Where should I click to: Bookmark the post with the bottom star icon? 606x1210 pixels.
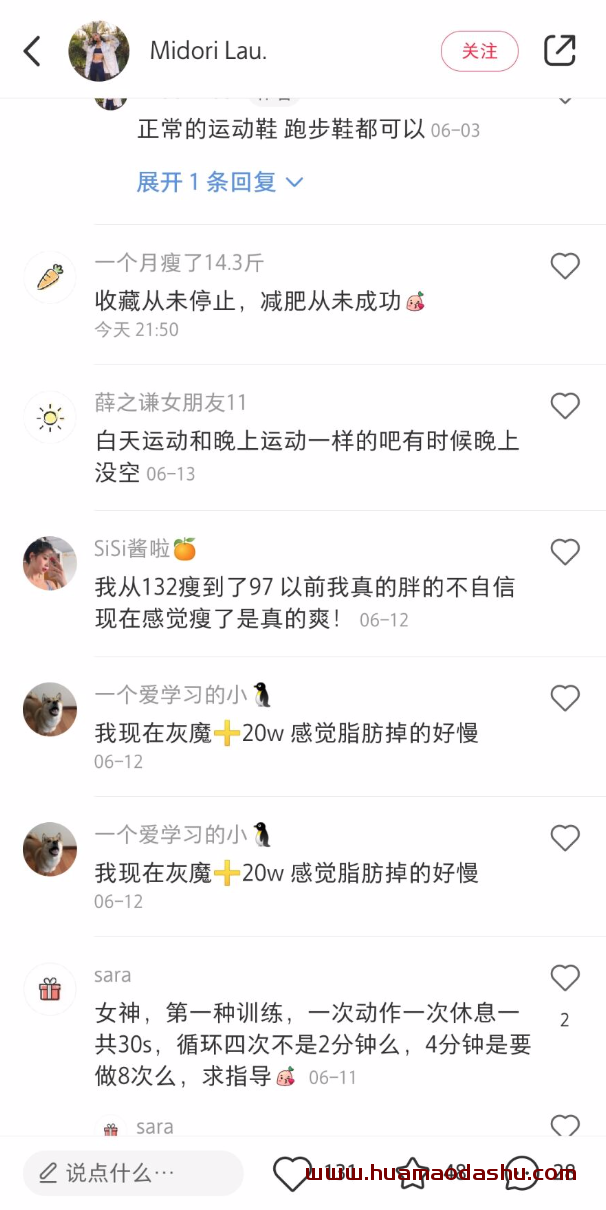click(x=411, y=1173)
